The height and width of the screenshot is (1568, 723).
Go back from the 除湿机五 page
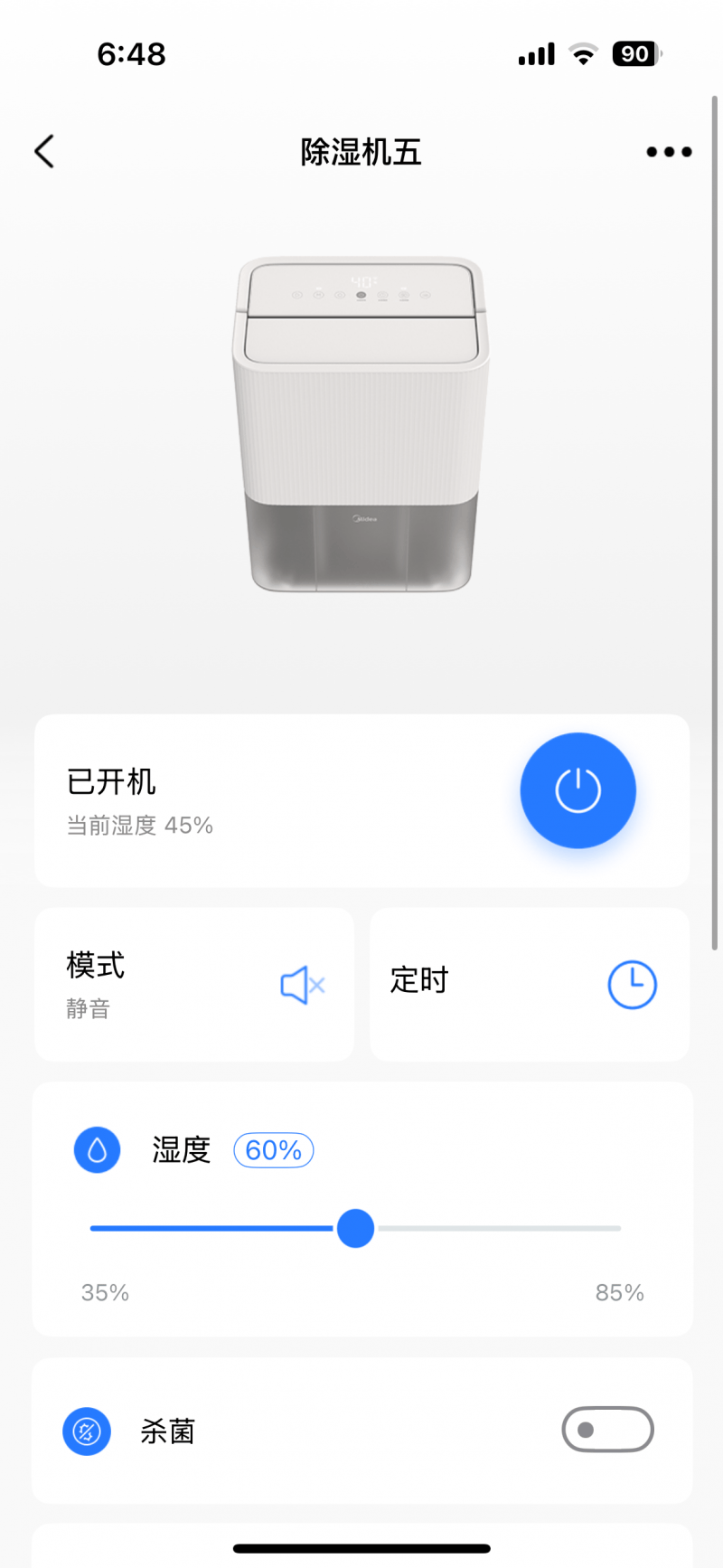coord(44,152)
